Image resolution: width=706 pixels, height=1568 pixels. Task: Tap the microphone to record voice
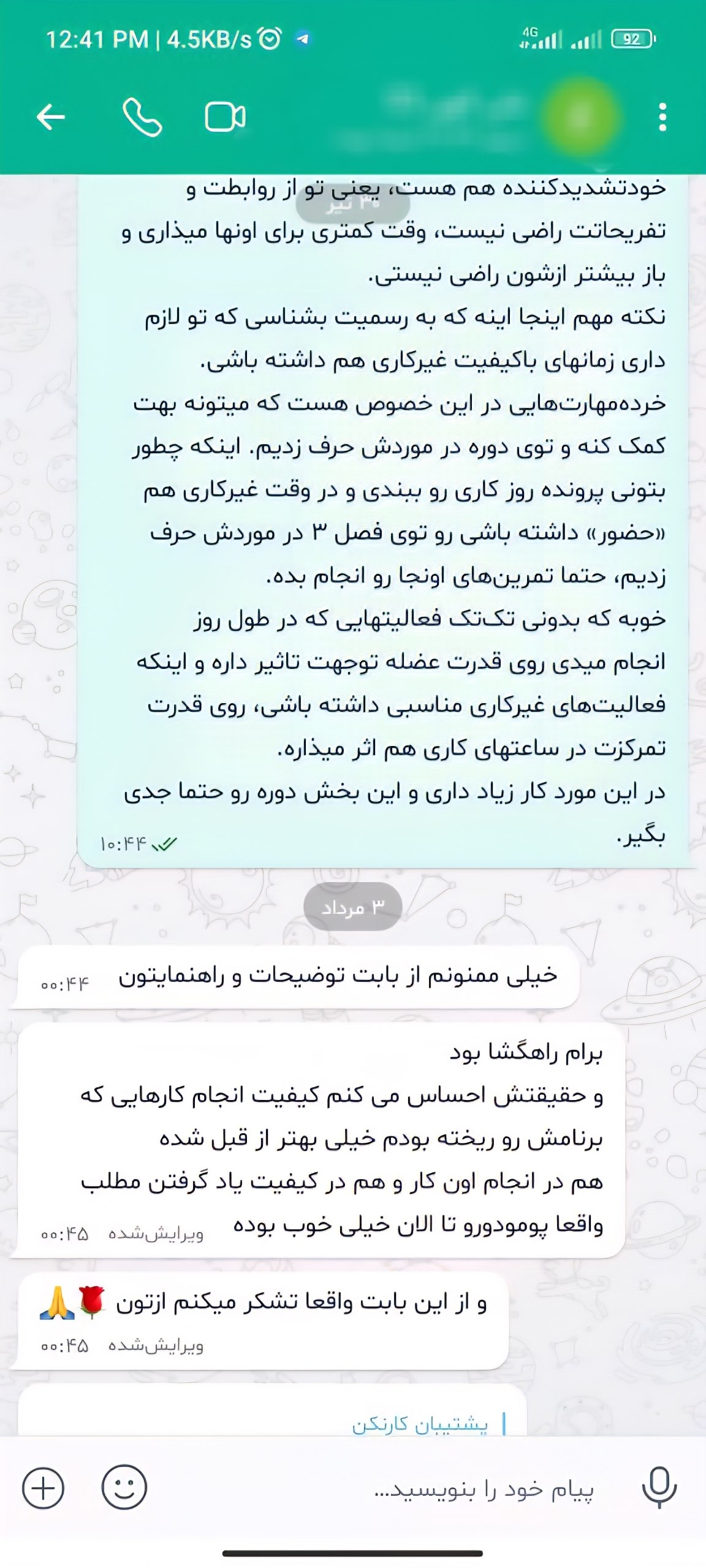[x=659, y=1488]
